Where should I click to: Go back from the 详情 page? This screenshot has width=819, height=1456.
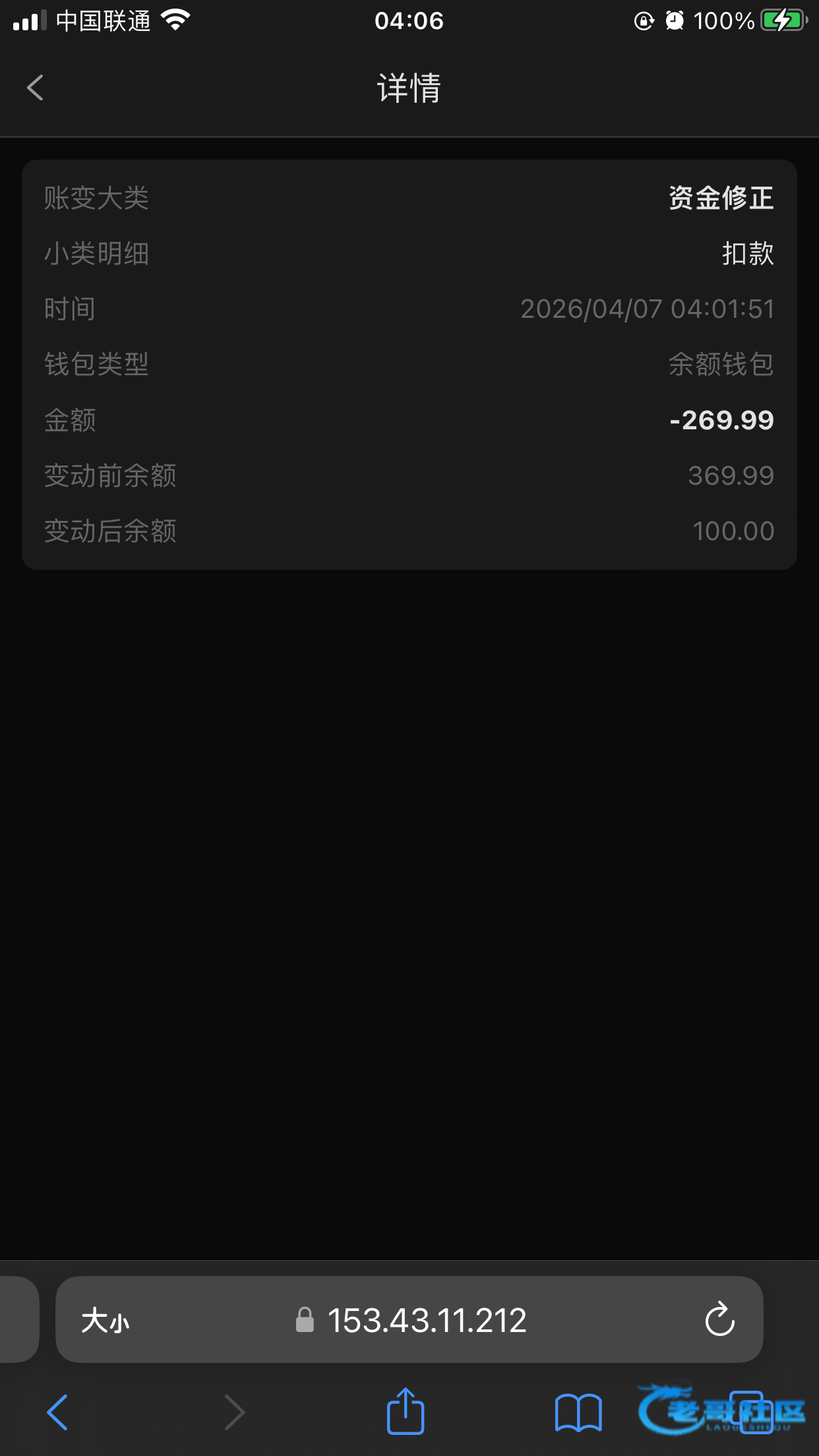pos(36,88)
